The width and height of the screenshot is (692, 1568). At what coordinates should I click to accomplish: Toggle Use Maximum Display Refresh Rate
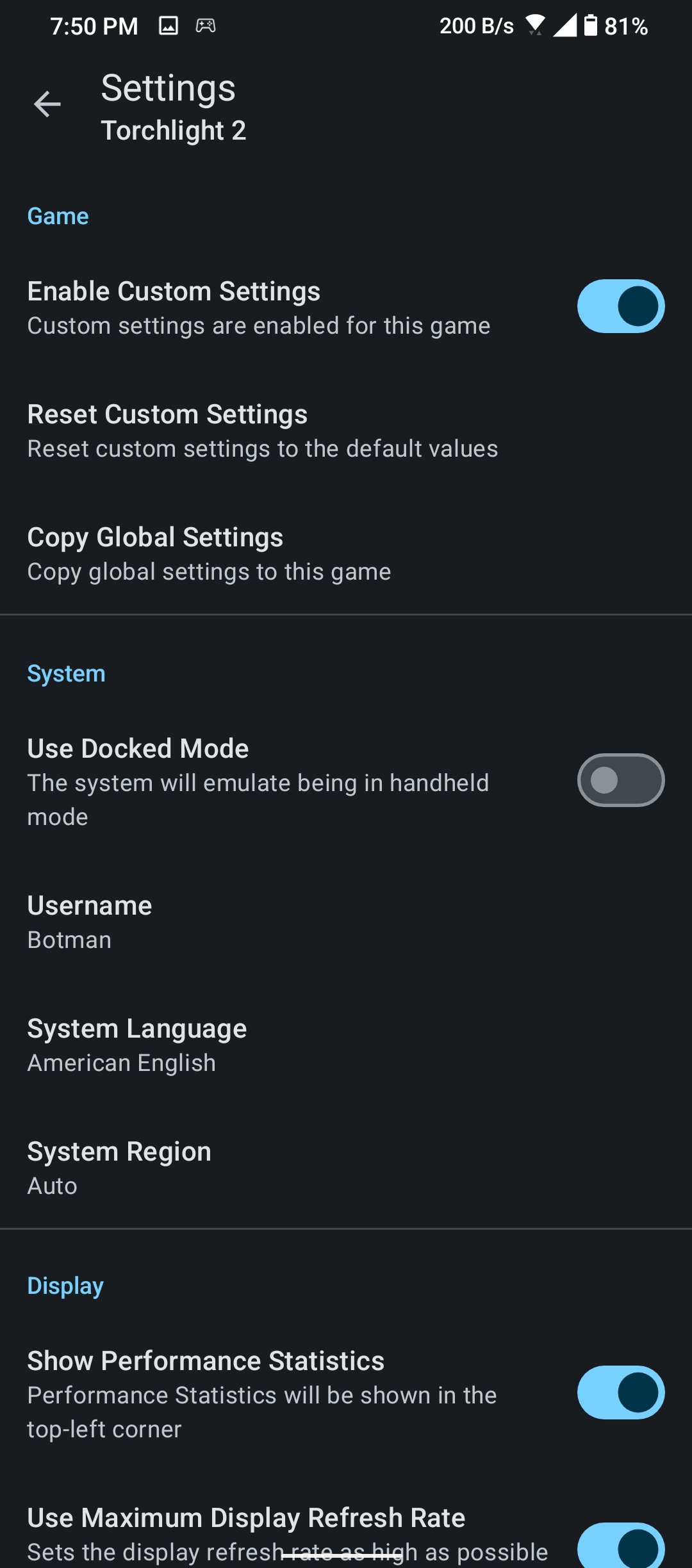tap(620, 1545)
